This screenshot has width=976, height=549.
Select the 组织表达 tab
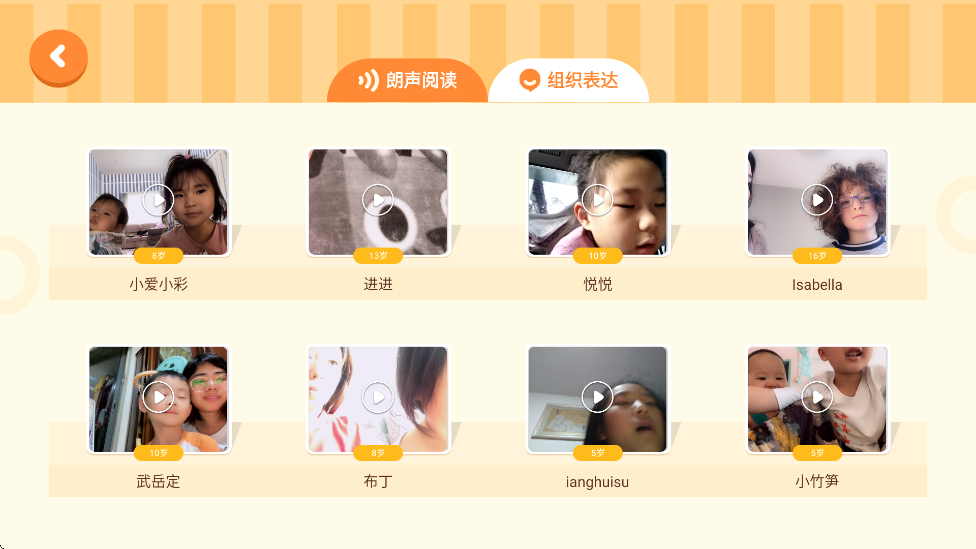pos(569,81)
